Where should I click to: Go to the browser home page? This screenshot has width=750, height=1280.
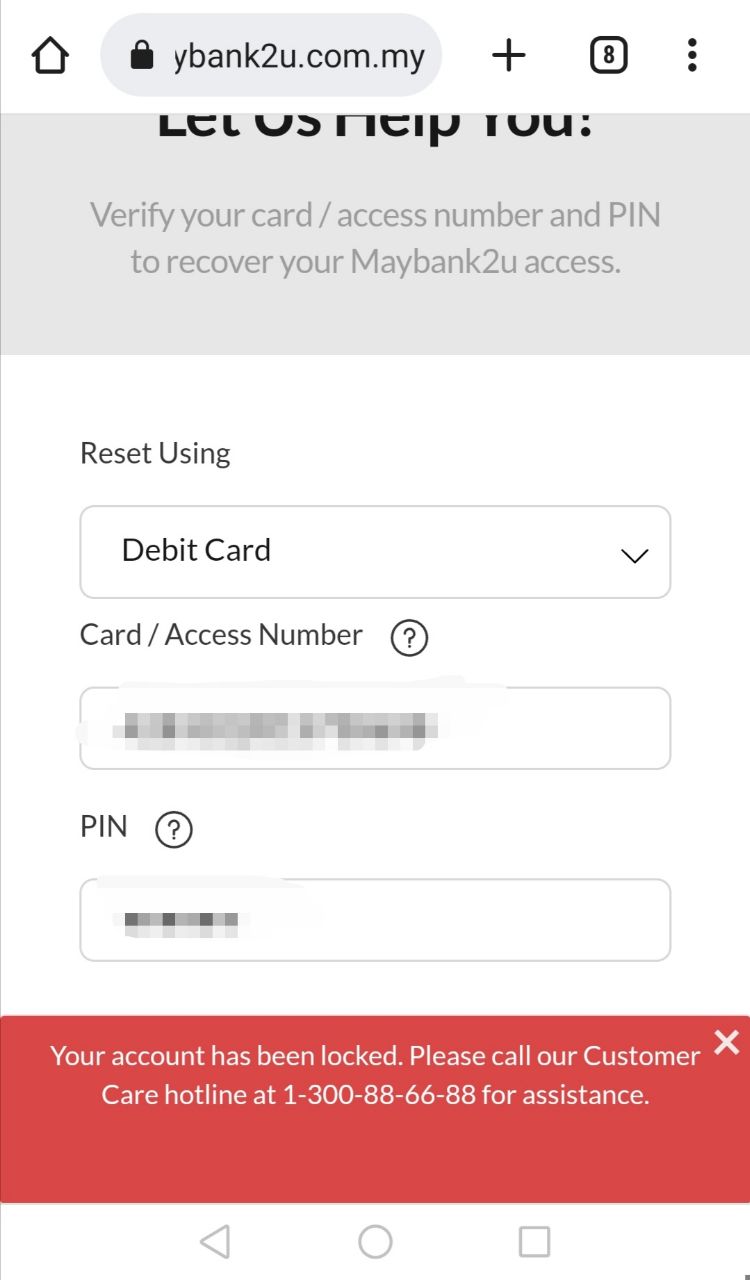(x=50, y=56)
